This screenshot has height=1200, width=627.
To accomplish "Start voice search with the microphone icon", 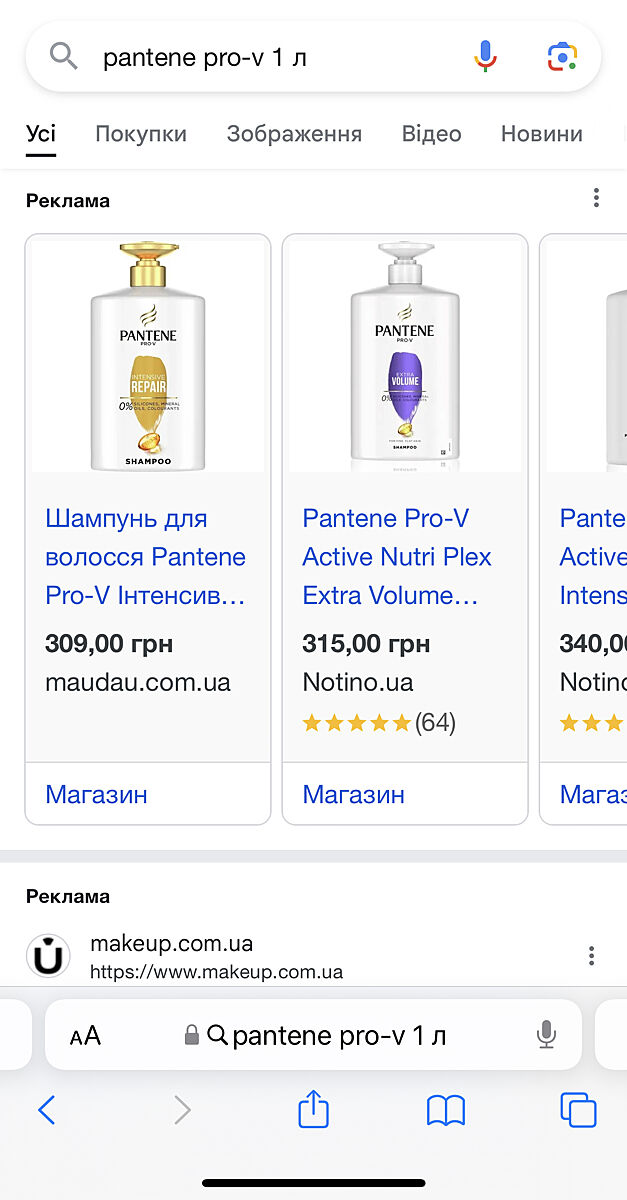I will (x=485, y=57).
